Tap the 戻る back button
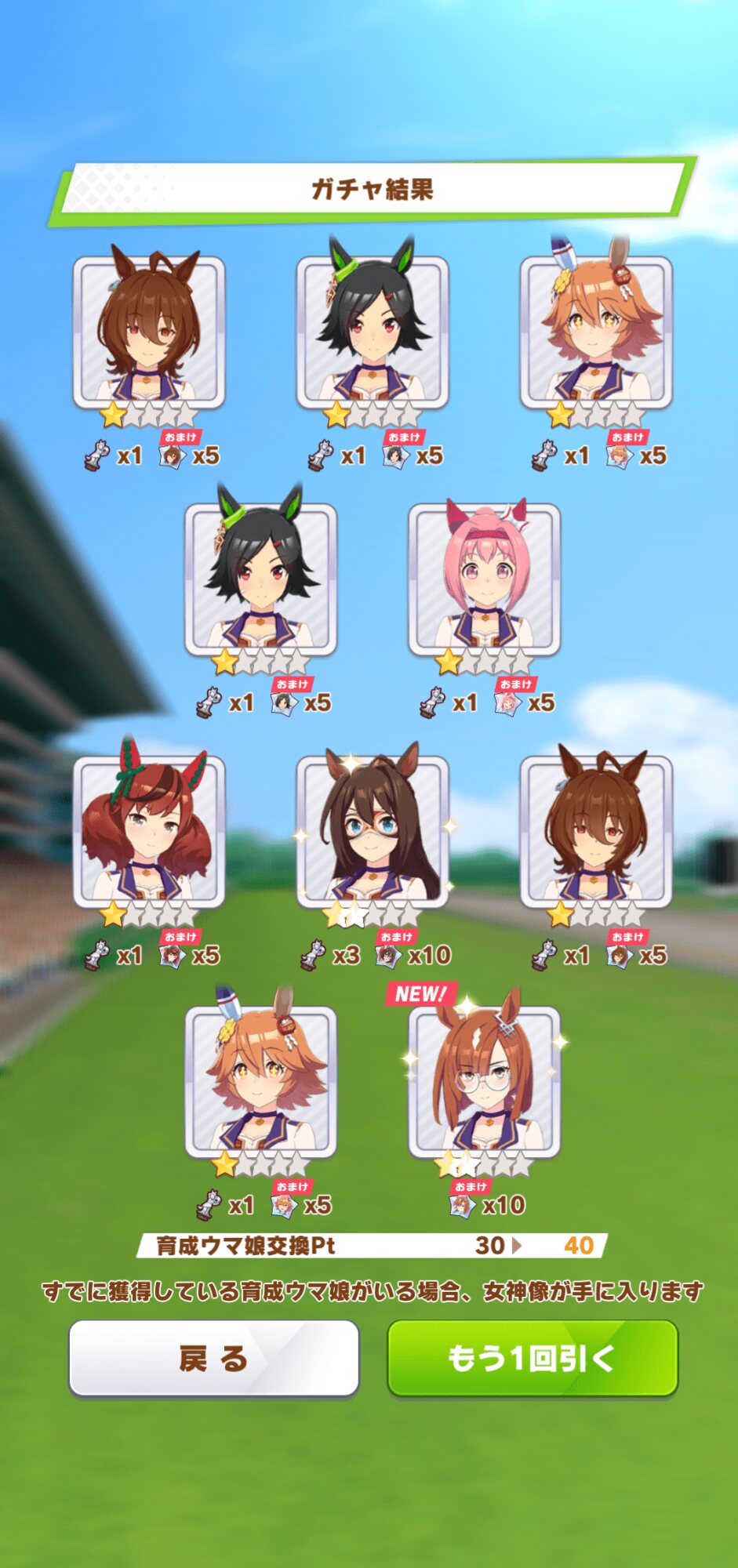738x1568 pixels. pyautogui.click(x=213, y=1357)
